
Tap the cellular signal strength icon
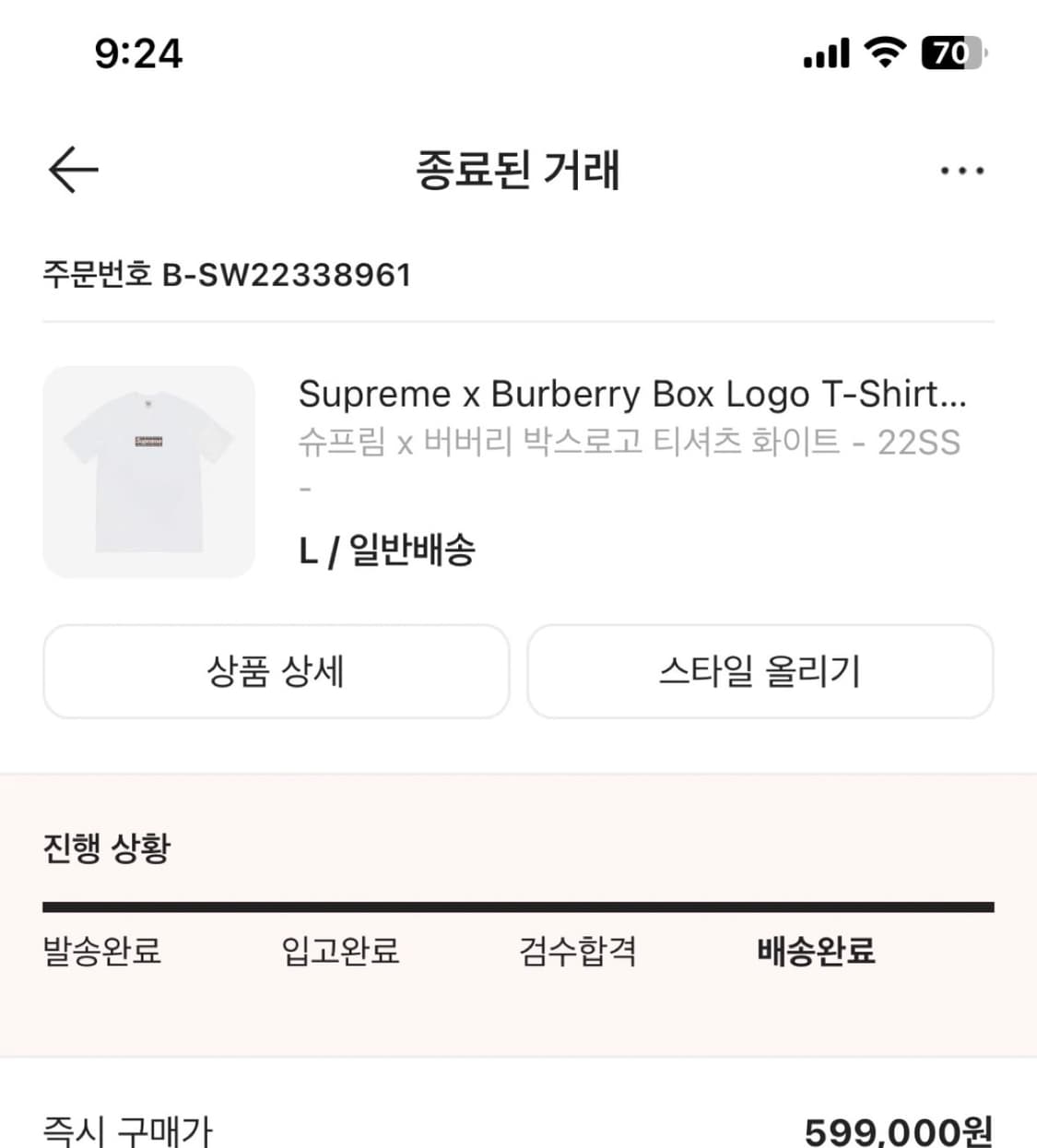click(x=823, y=54)
